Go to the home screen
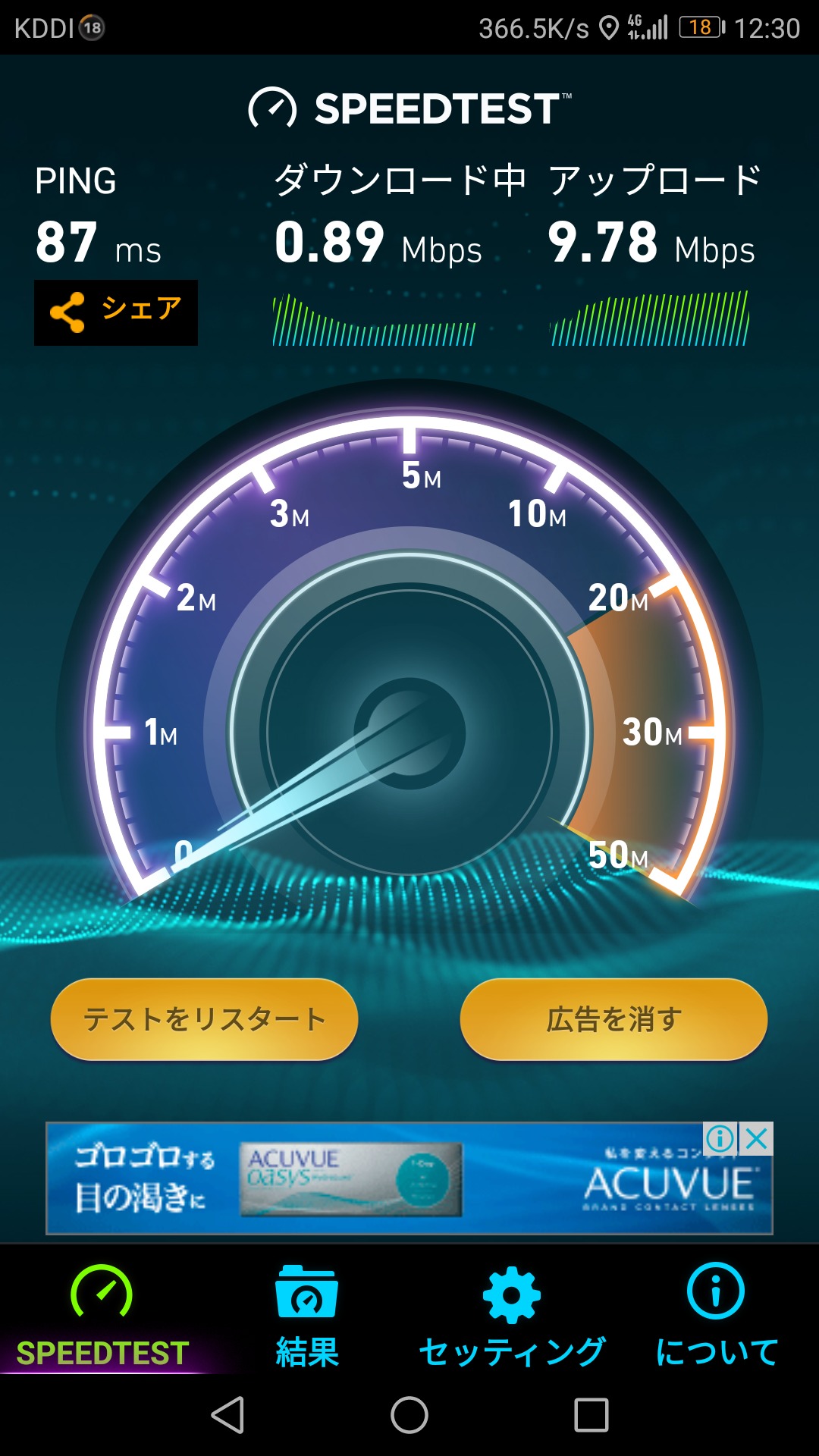 [409, 1415]
